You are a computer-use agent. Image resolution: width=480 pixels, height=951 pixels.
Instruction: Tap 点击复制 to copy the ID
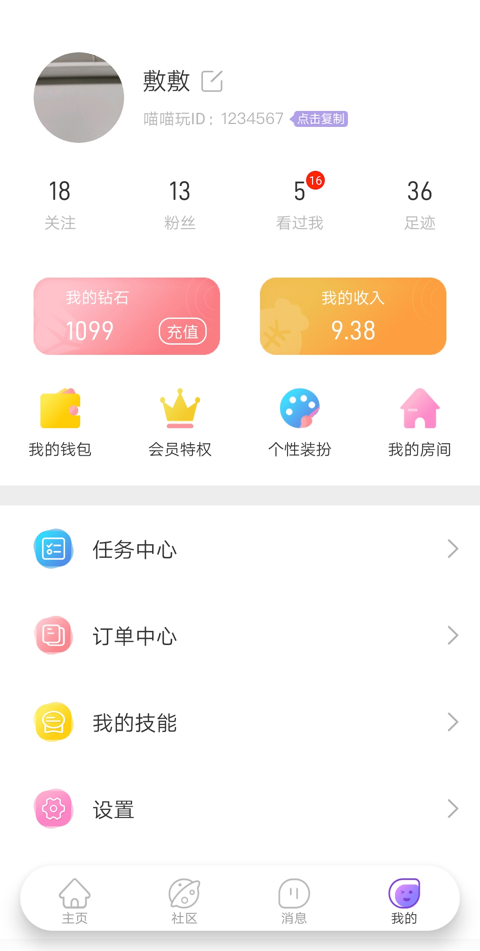320,119
